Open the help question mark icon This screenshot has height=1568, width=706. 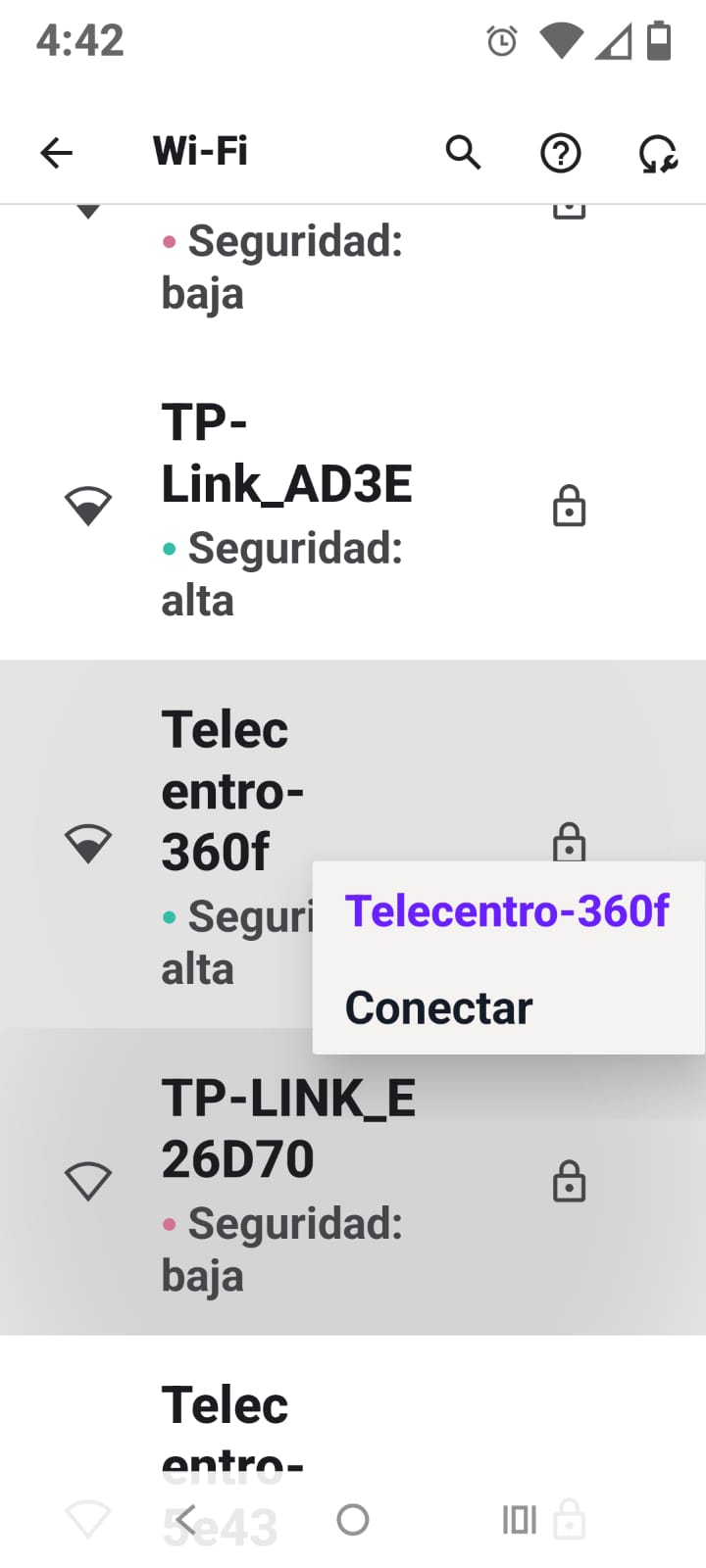click(561, 153)
